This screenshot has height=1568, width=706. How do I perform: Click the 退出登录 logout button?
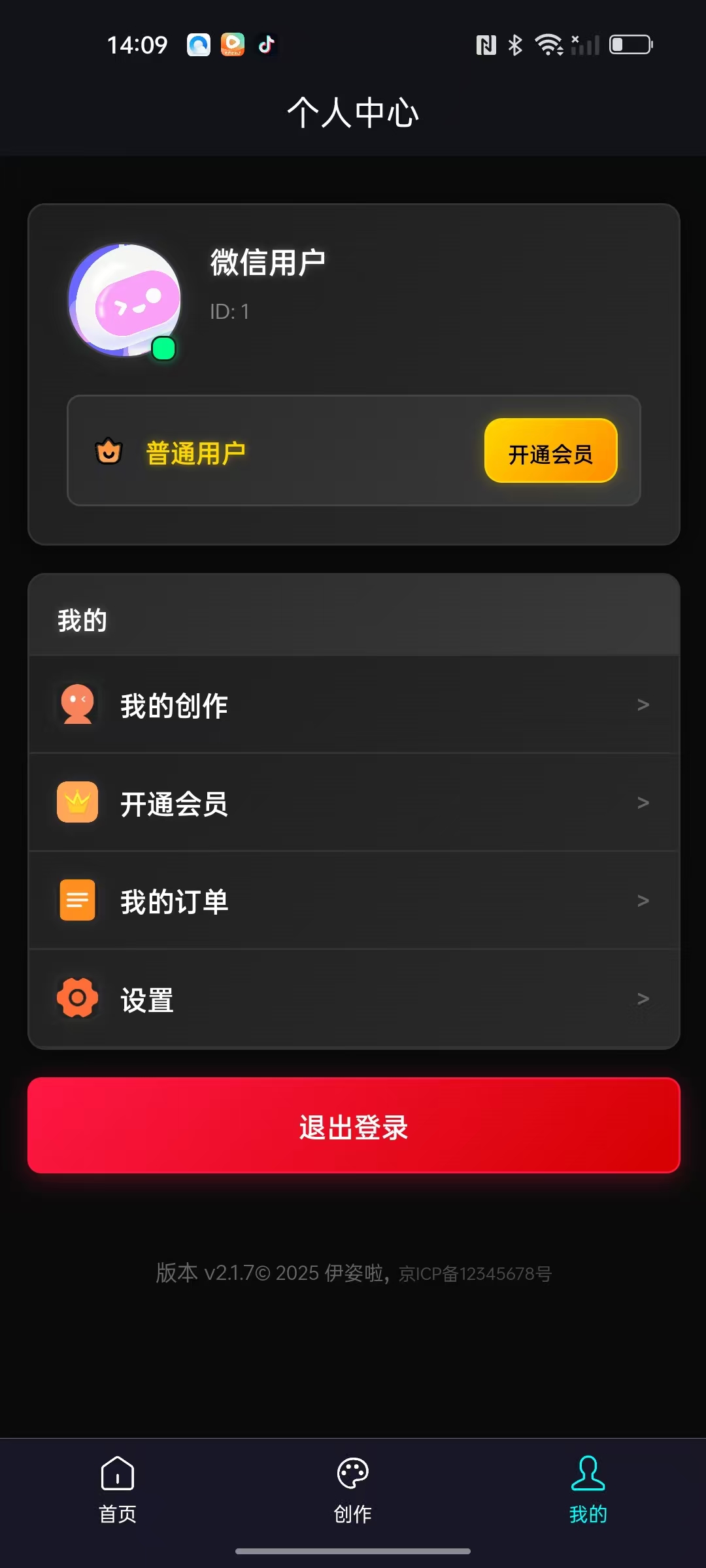pos(353,1125)
